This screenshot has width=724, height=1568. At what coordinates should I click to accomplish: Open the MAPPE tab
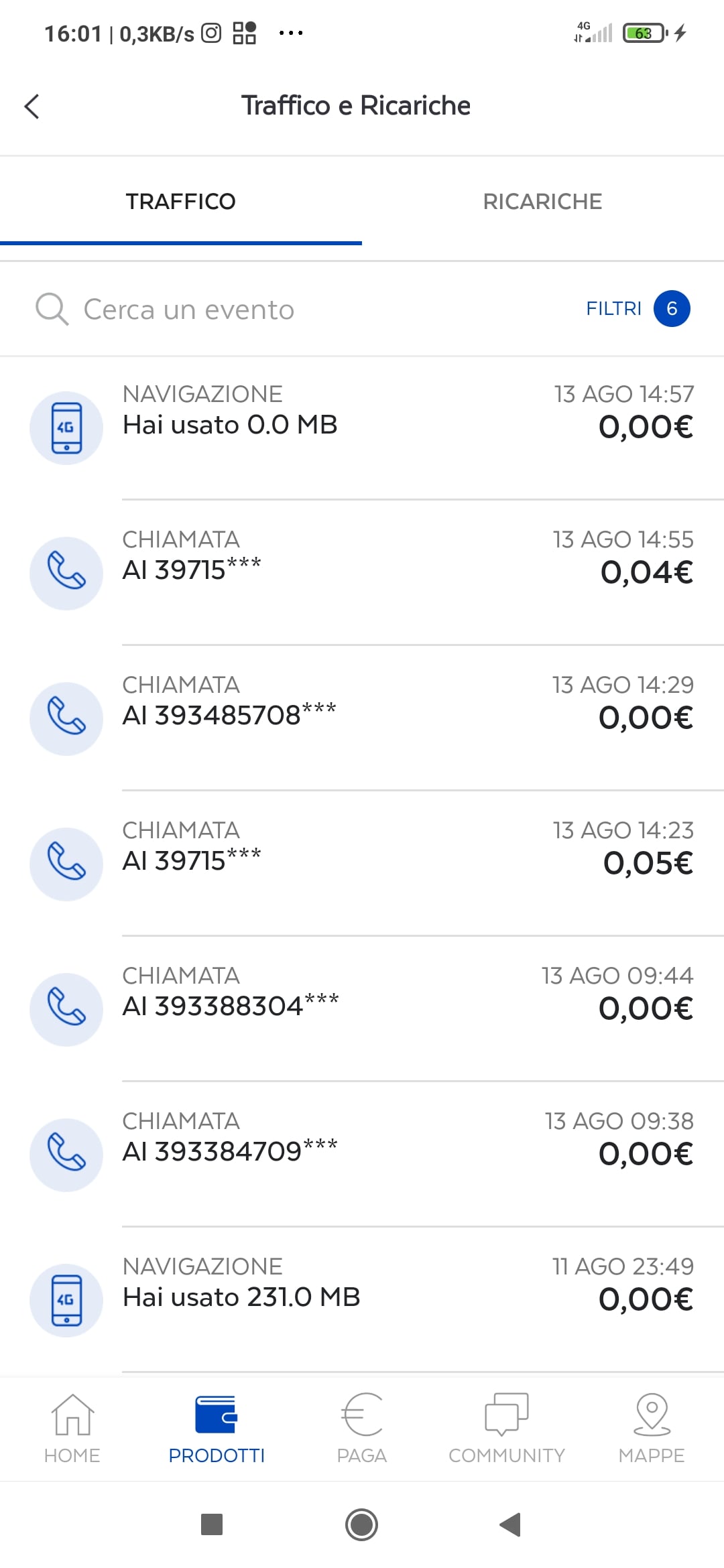coord(652,1429)
